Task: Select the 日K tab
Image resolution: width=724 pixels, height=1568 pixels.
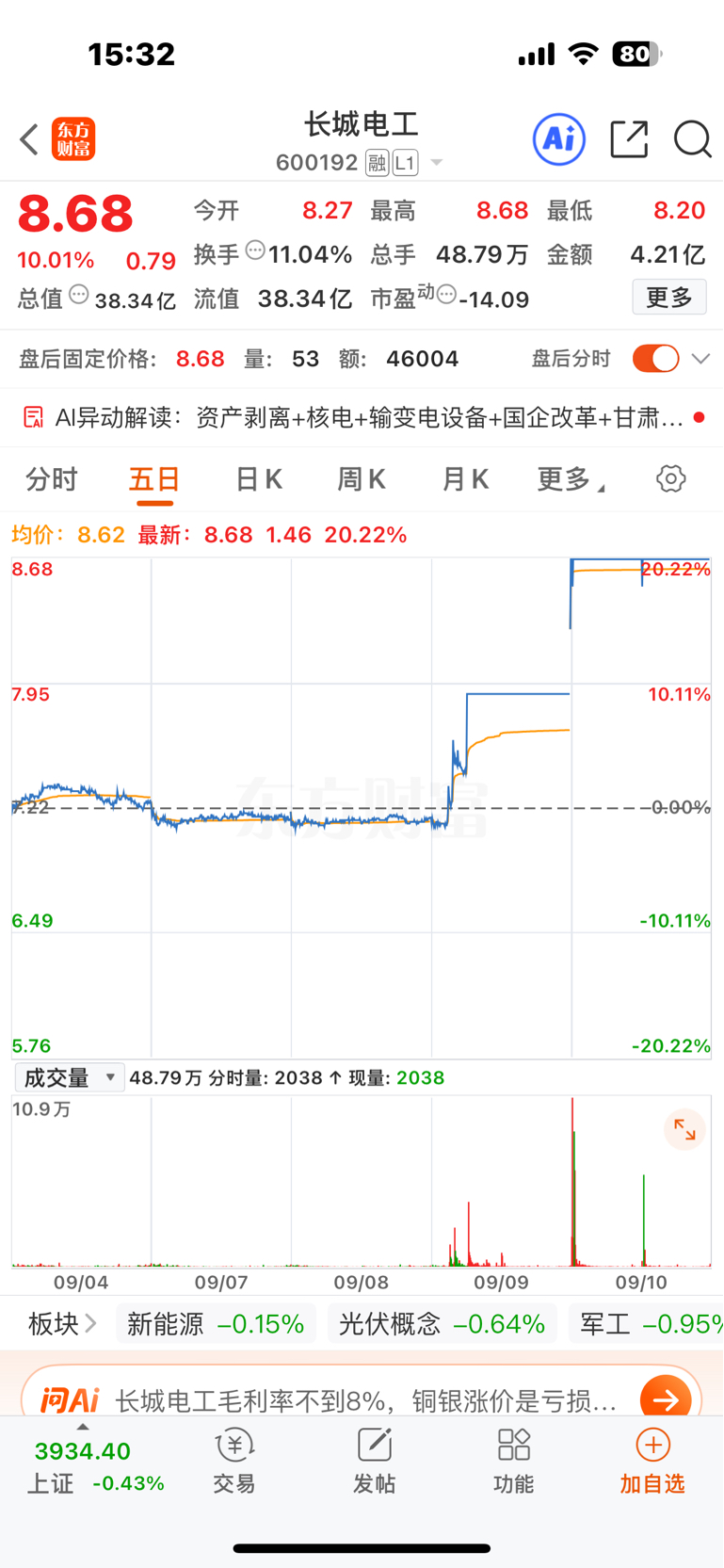Action: [258, 479]
